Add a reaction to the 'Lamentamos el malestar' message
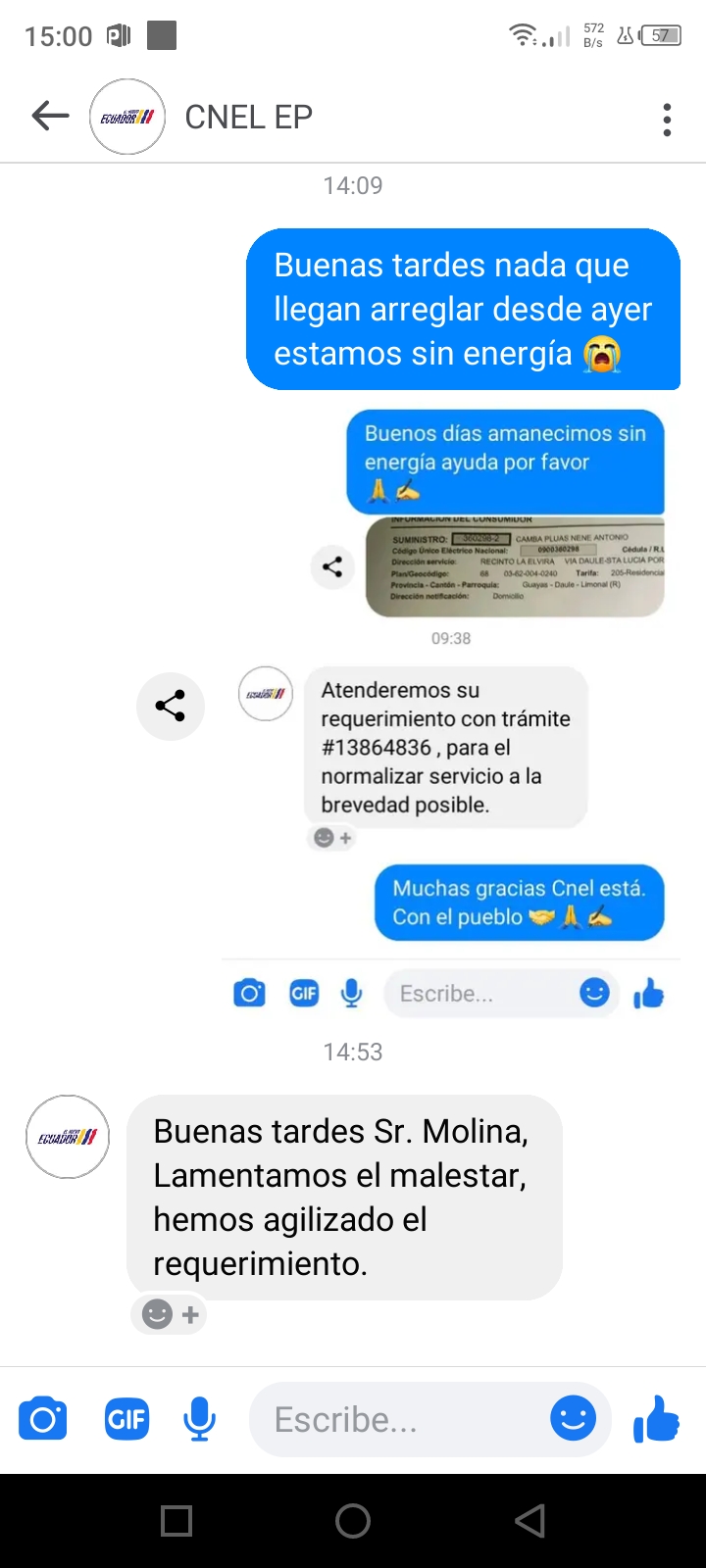The image size is (706, 1568). click(170, 1314)
